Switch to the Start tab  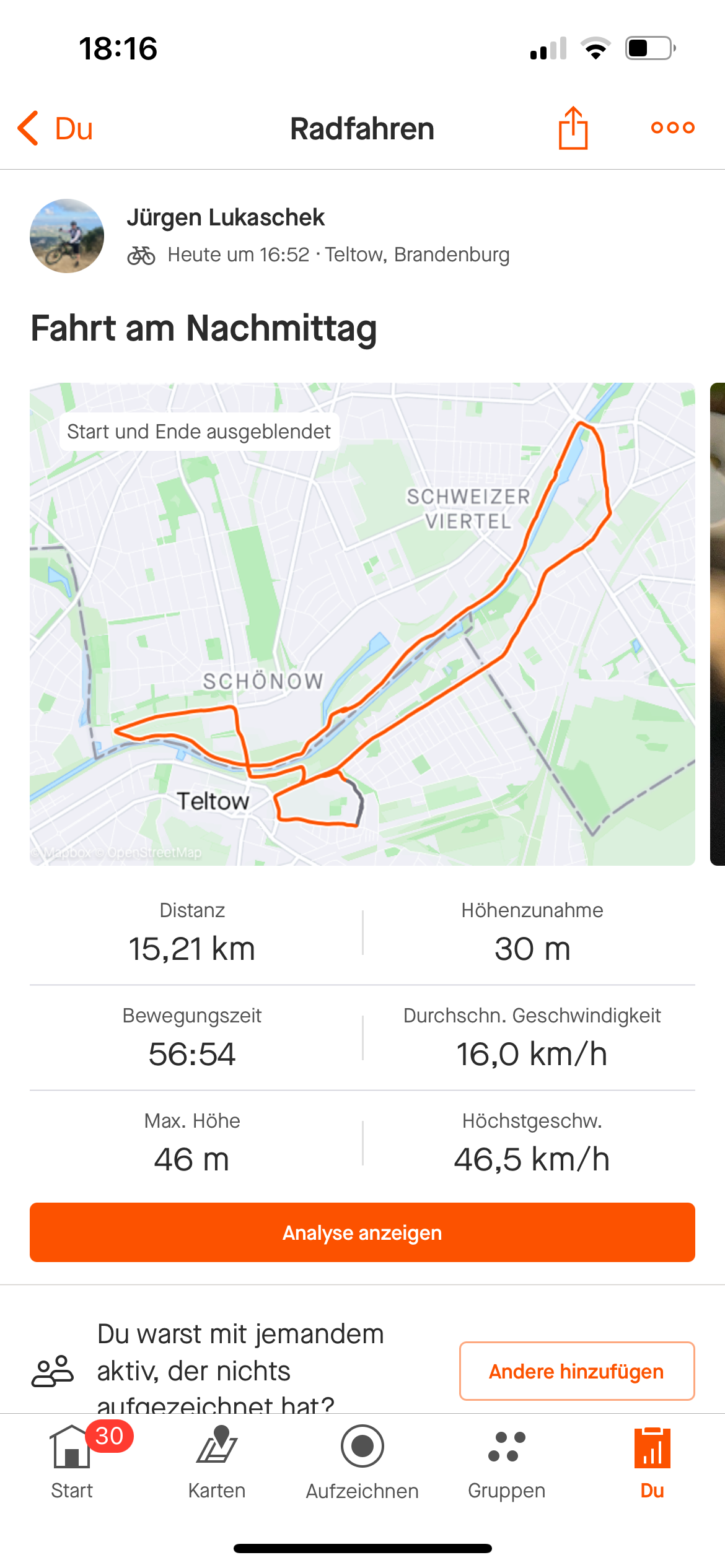[72, 1462]
